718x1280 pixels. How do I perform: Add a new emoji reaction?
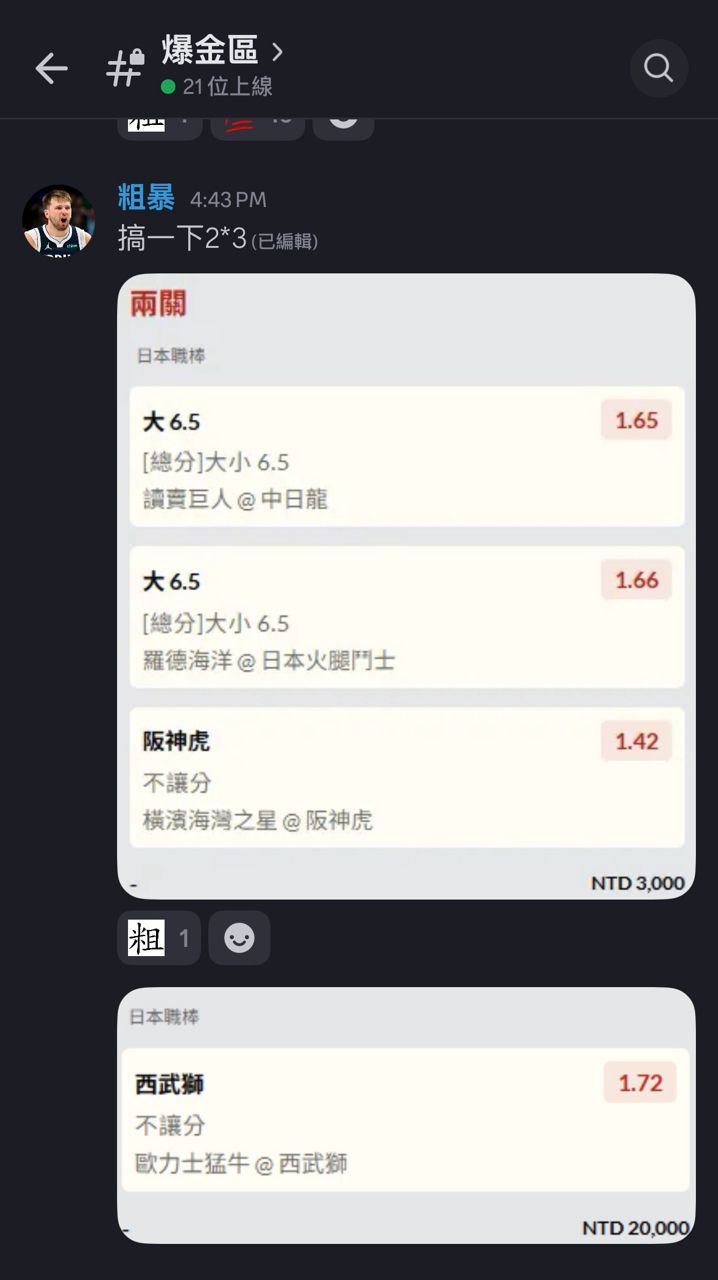click(239, 938)
